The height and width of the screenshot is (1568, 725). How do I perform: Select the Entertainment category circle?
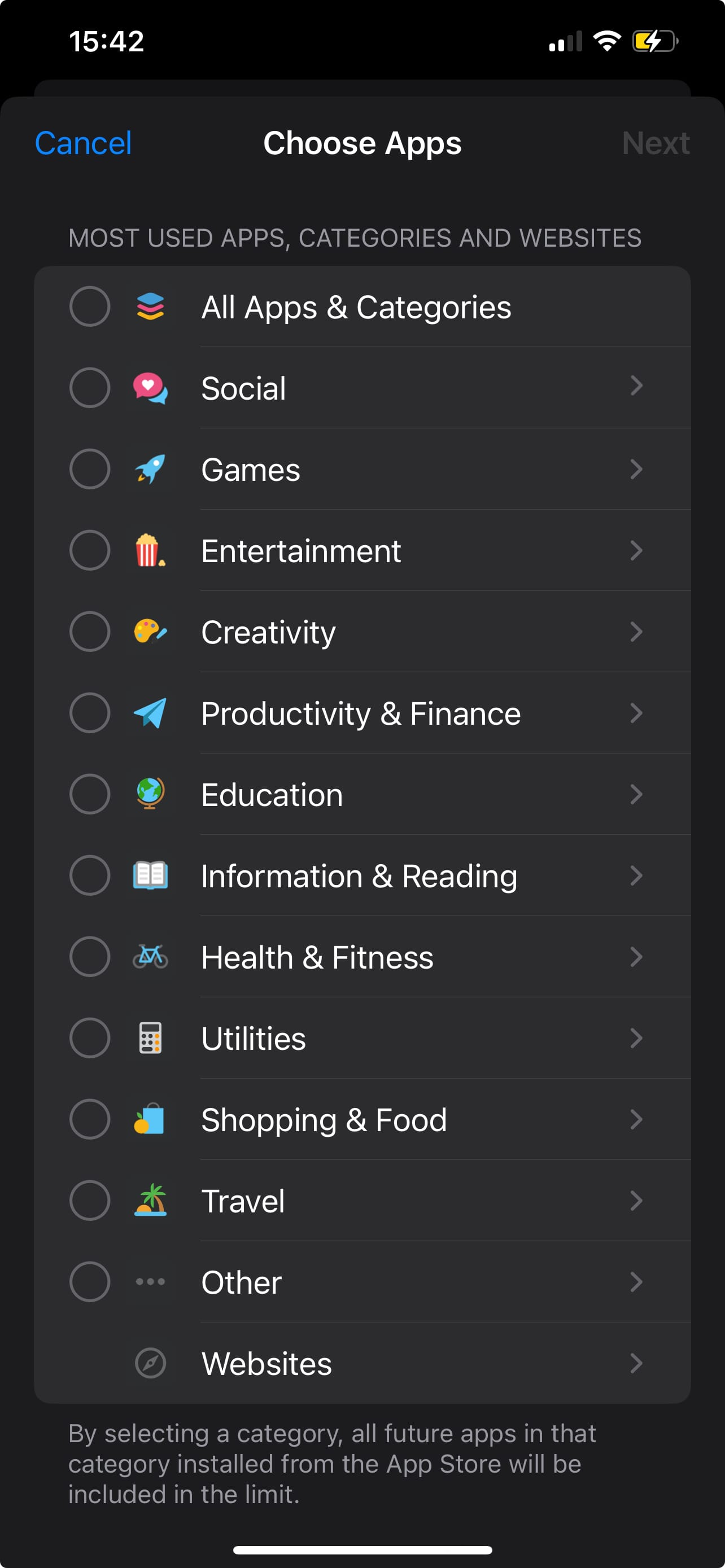pyautogui.click(x=89, y=550)
